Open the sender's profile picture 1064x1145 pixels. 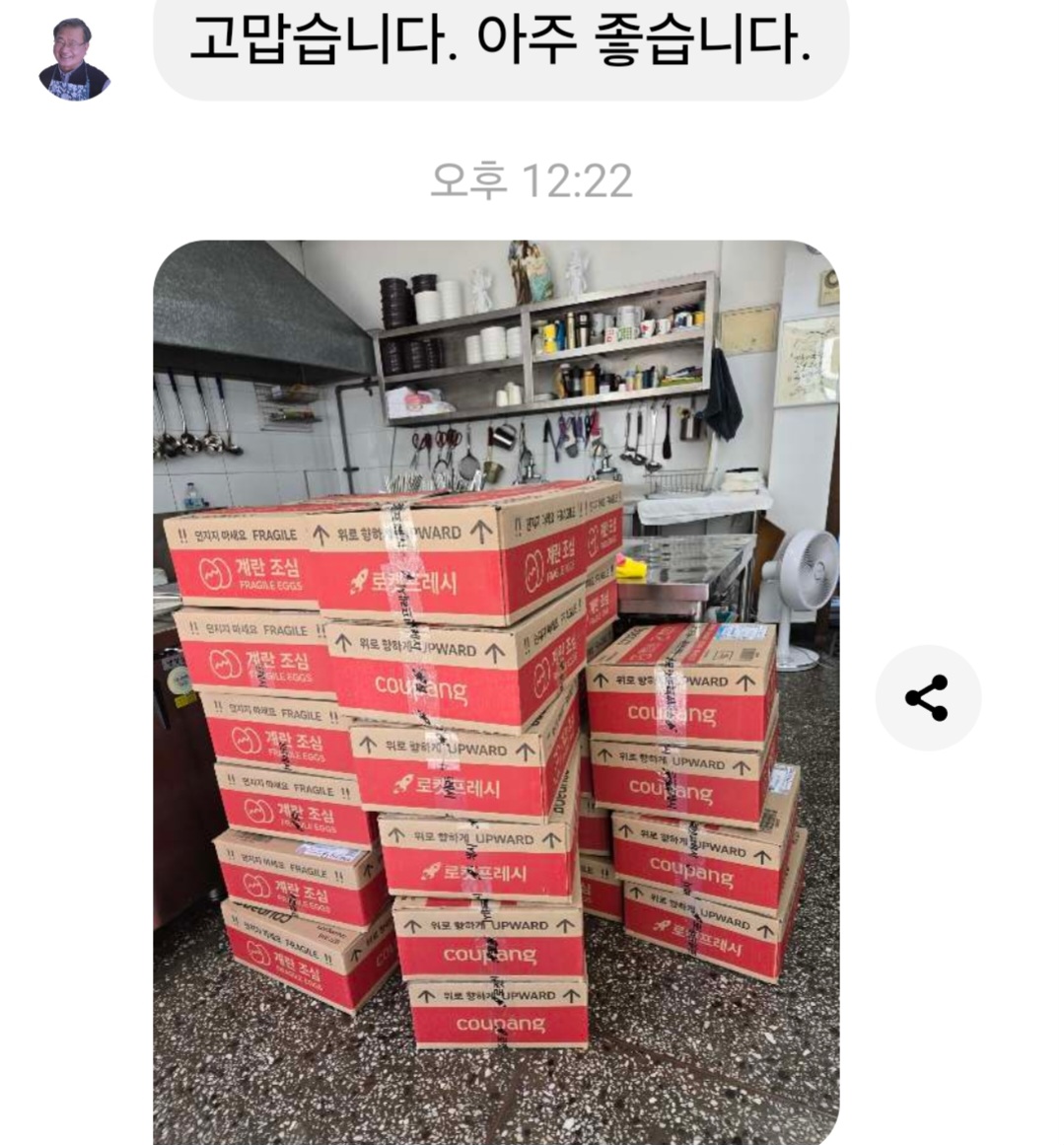(74, 59)
